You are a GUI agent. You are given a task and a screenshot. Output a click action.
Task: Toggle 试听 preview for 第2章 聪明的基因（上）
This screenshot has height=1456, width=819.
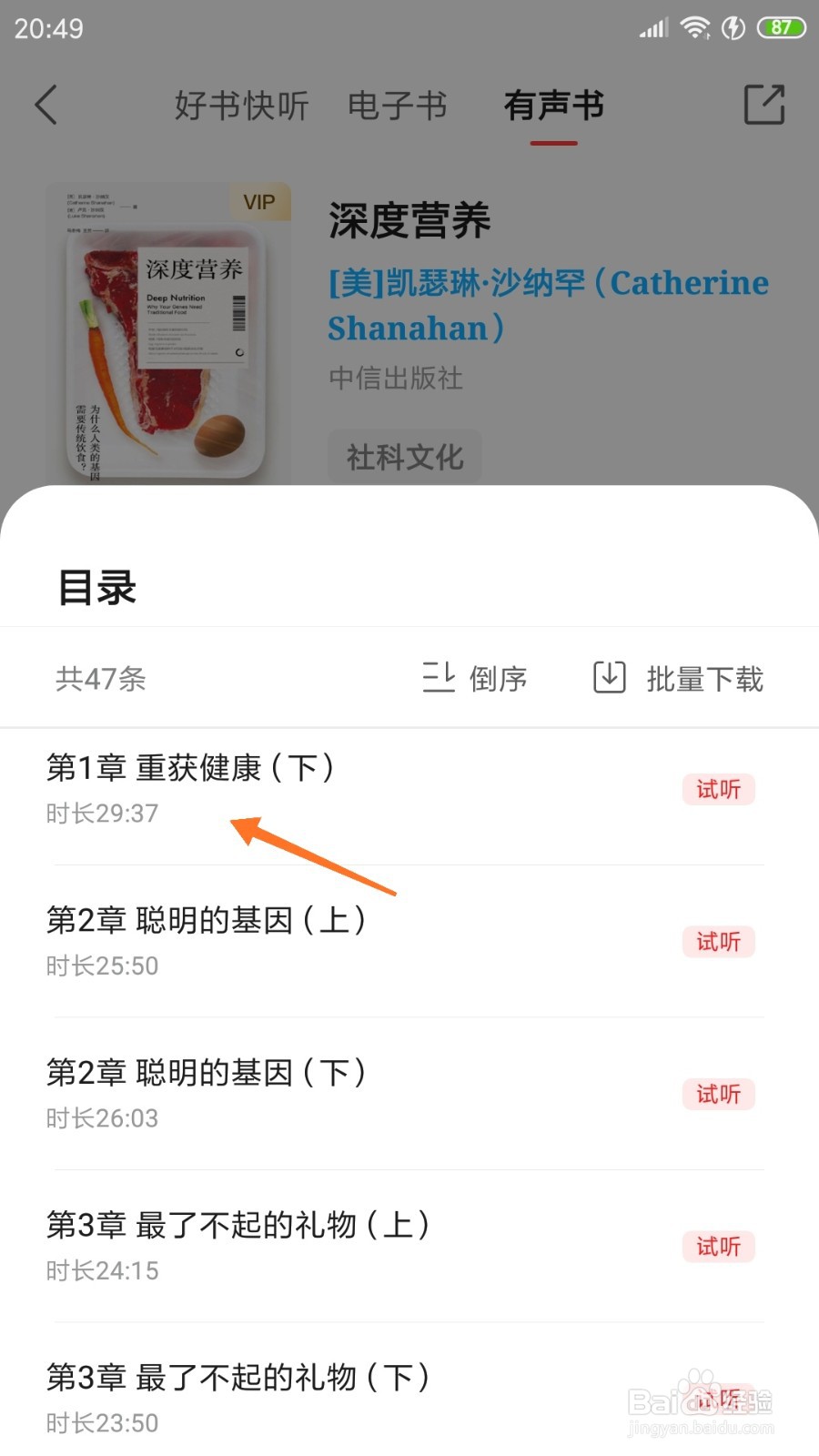(718, 943)
